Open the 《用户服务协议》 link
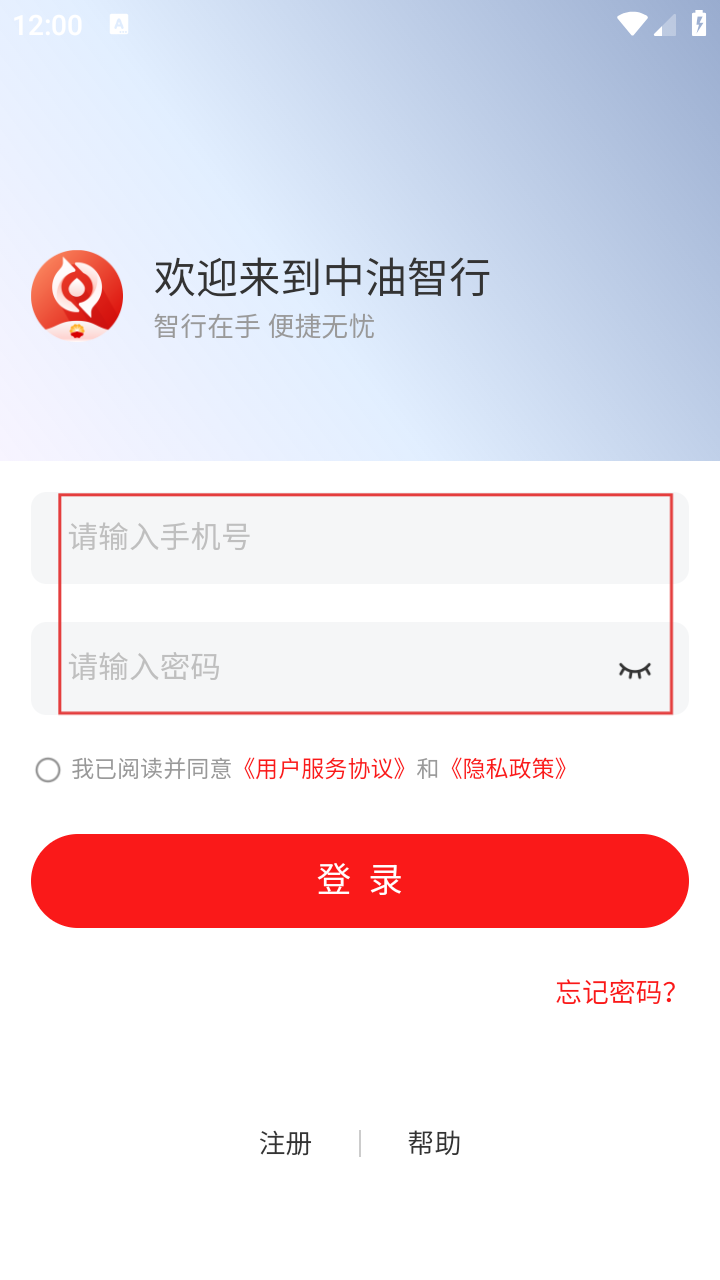720x1280 pixels. pos(322,769)
